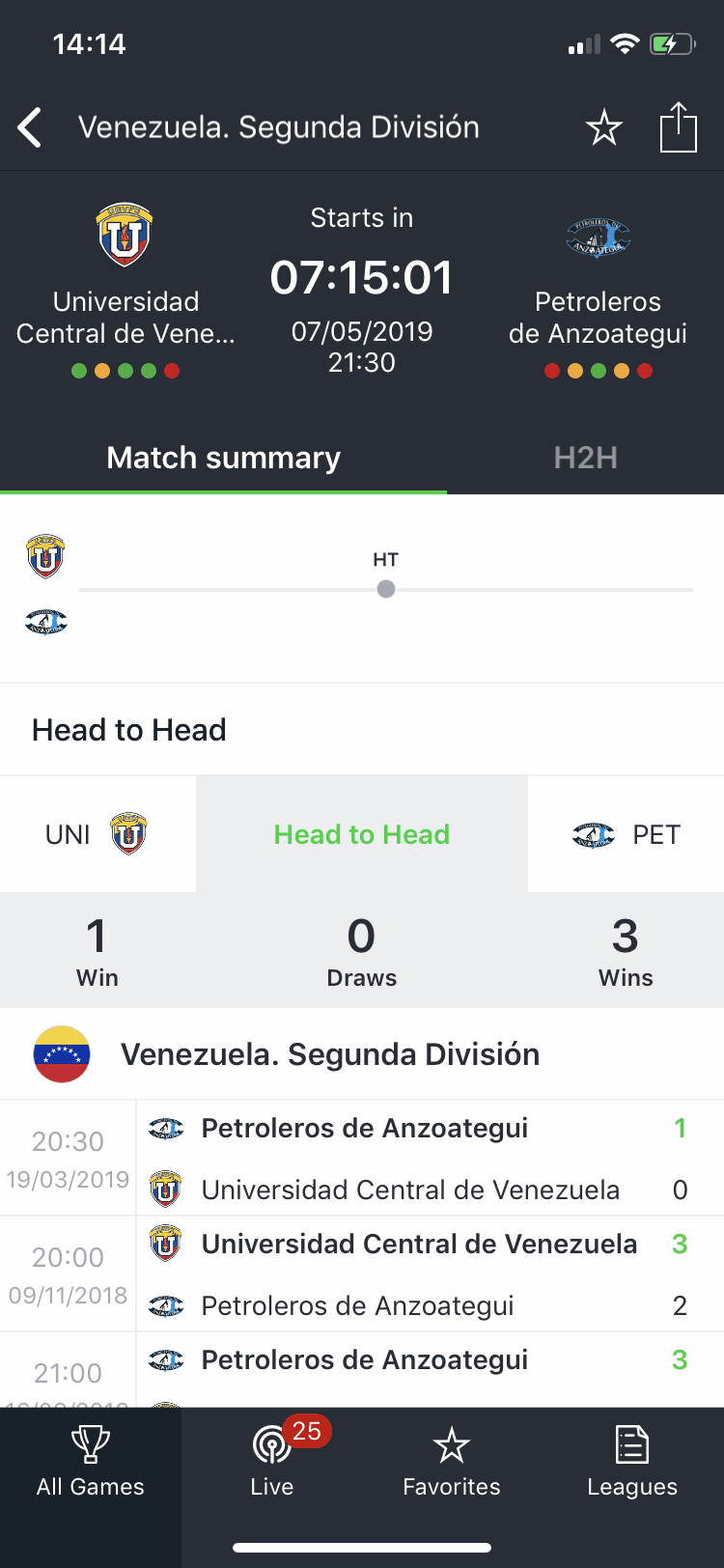Viewport: 724px width, 1568px height.
Task: Add this match to favorites with star
Action: (604, 127)
